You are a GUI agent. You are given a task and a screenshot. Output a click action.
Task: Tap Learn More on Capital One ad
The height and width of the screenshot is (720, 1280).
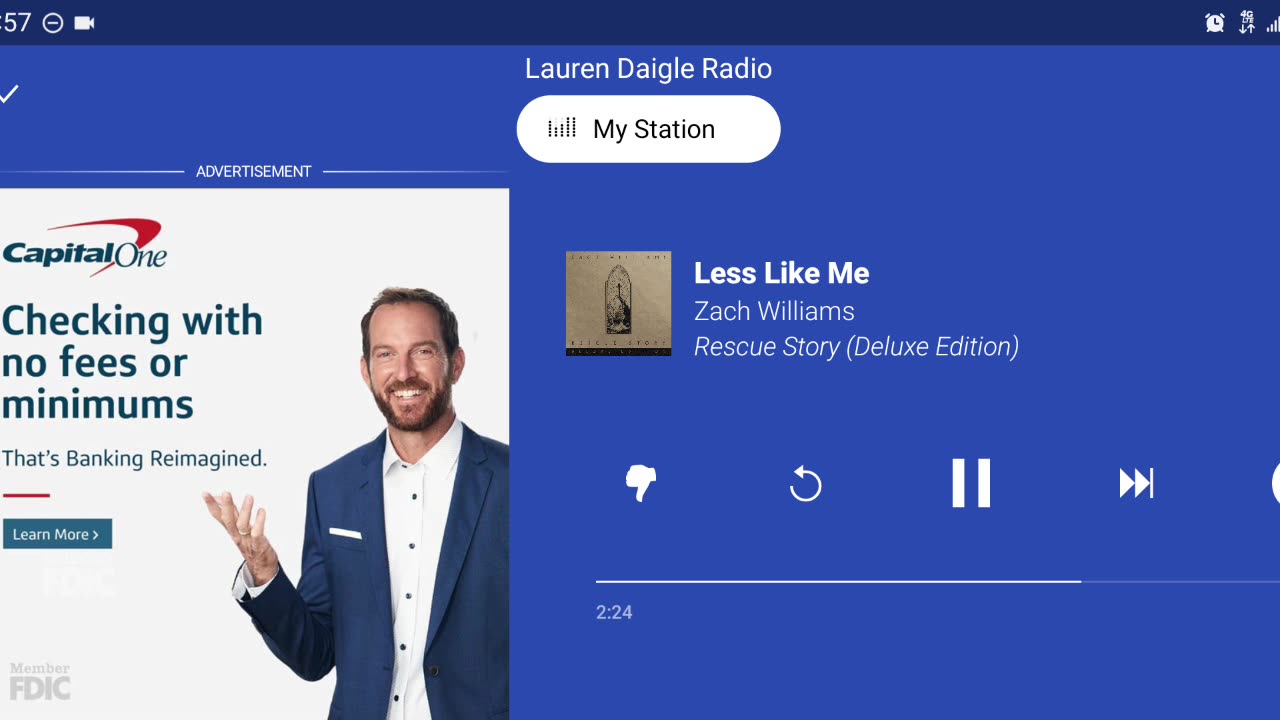click(x=57, y=534)
